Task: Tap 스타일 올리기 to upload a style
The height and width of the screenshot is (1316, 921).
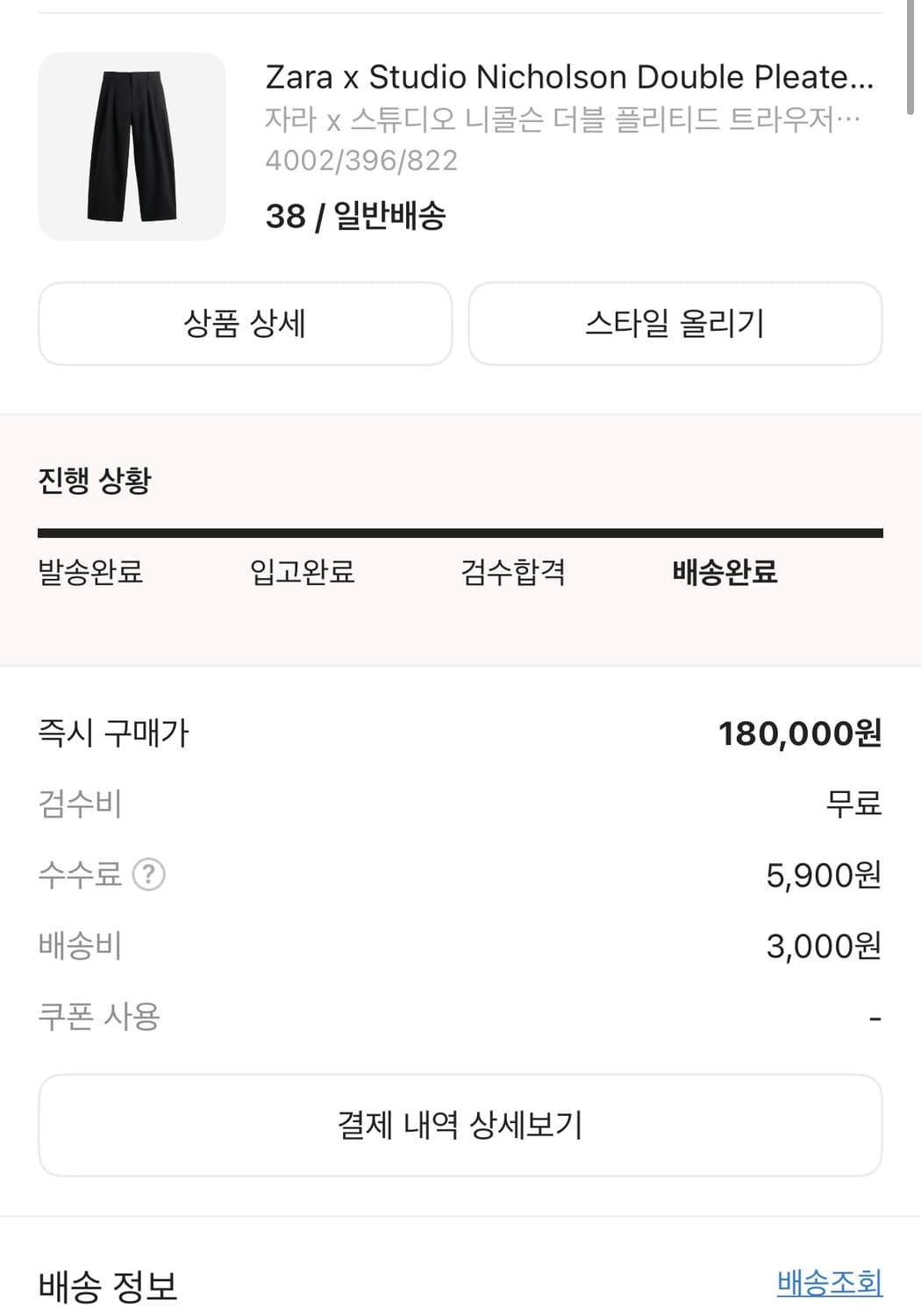Action: point(675,324)
